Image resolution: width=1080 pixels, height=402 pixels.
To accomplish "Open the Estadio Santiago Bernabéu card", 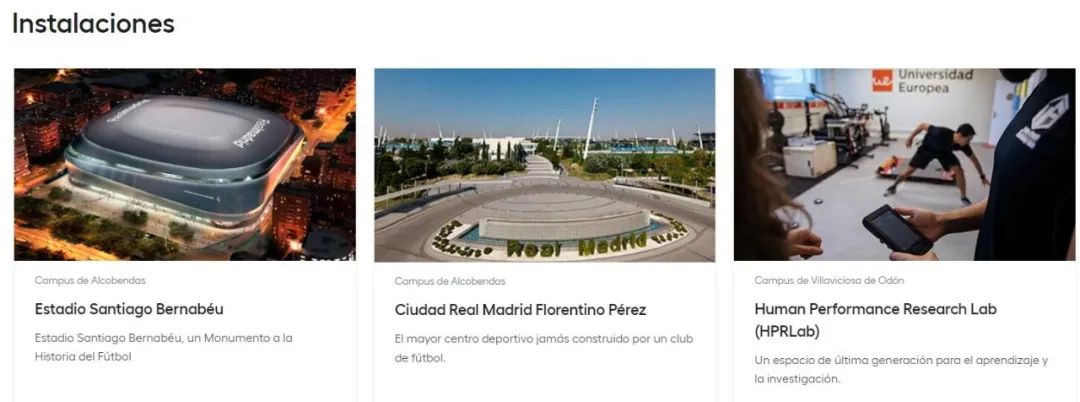I will [129, 309].
